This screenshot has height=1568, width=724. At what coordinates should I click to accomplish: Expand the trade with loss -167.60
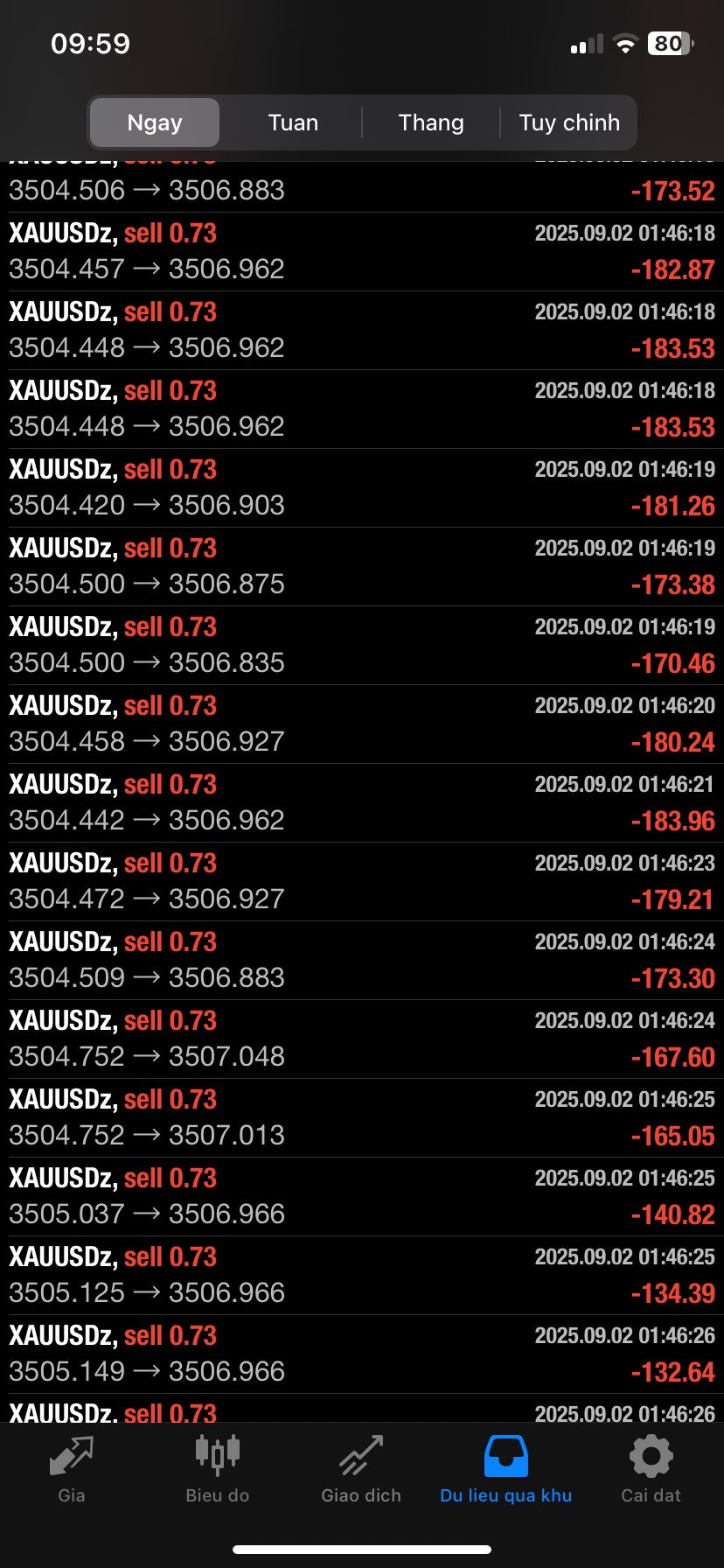pos(362,1039)
